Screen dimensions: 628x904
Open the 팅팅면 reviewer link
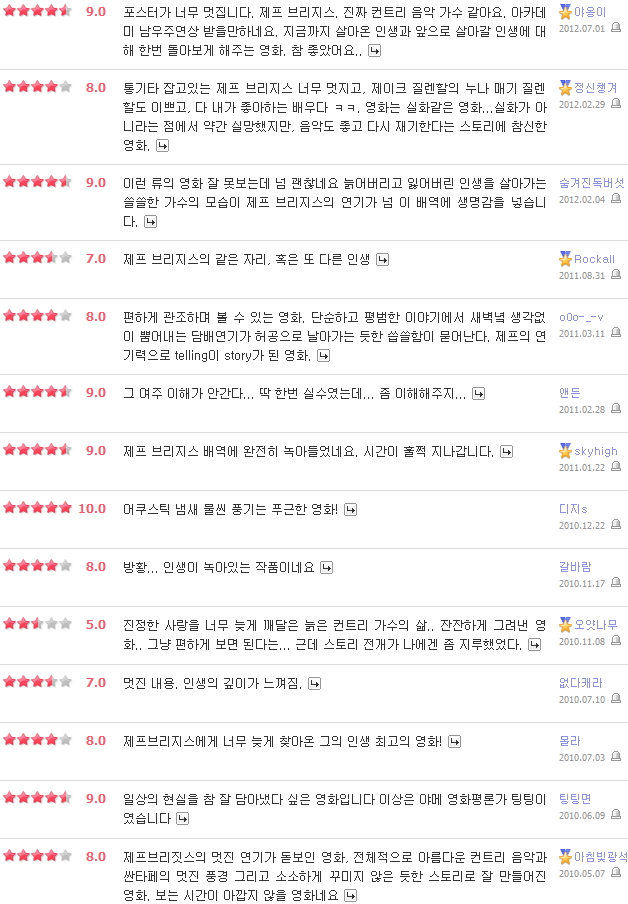click(x=575, y=799)
